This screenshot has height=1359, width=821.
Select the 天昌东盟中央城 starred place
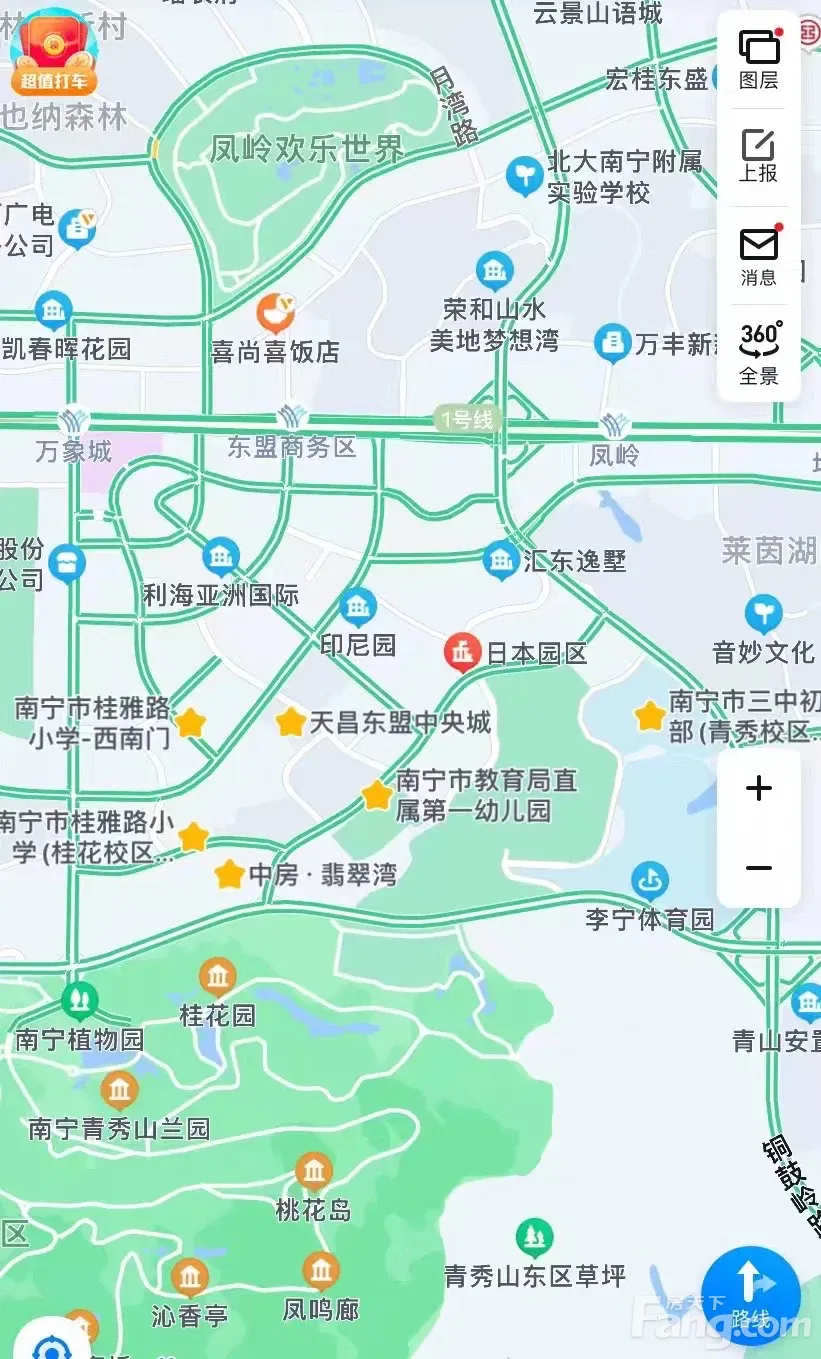coord(291,721)
